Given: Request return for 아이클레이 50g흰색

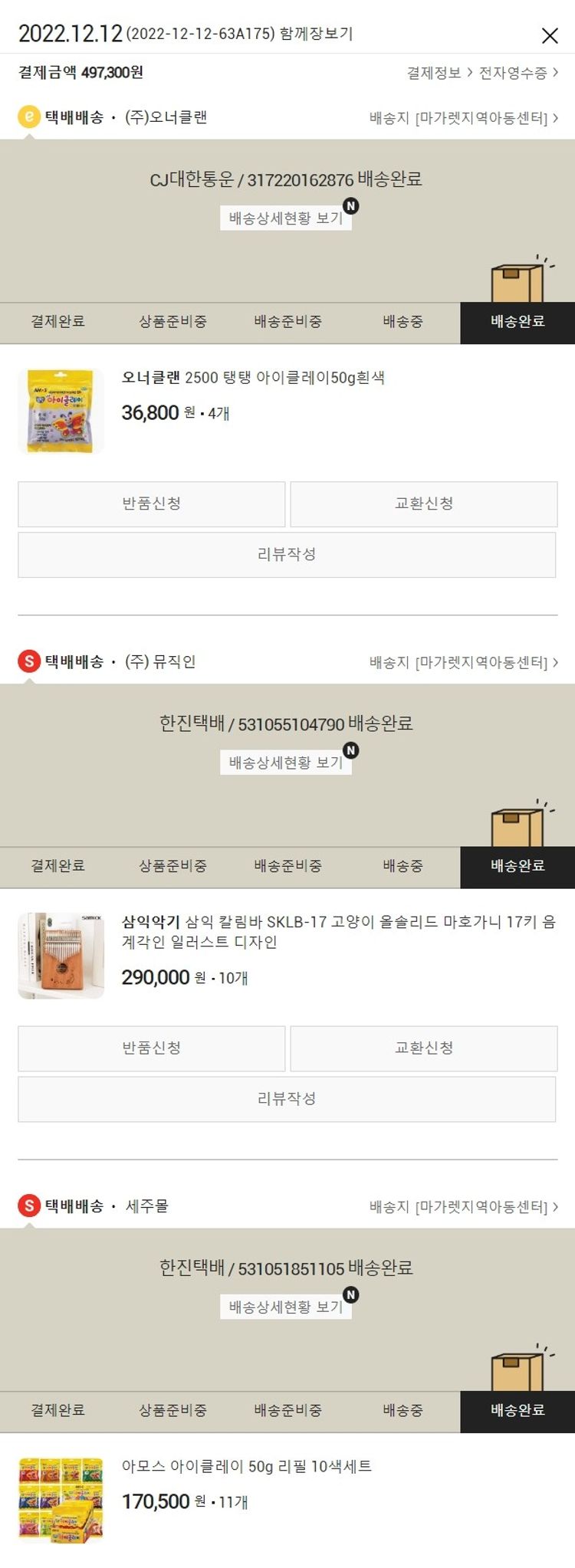Looking at the screenshot, I should click(152, 504).
